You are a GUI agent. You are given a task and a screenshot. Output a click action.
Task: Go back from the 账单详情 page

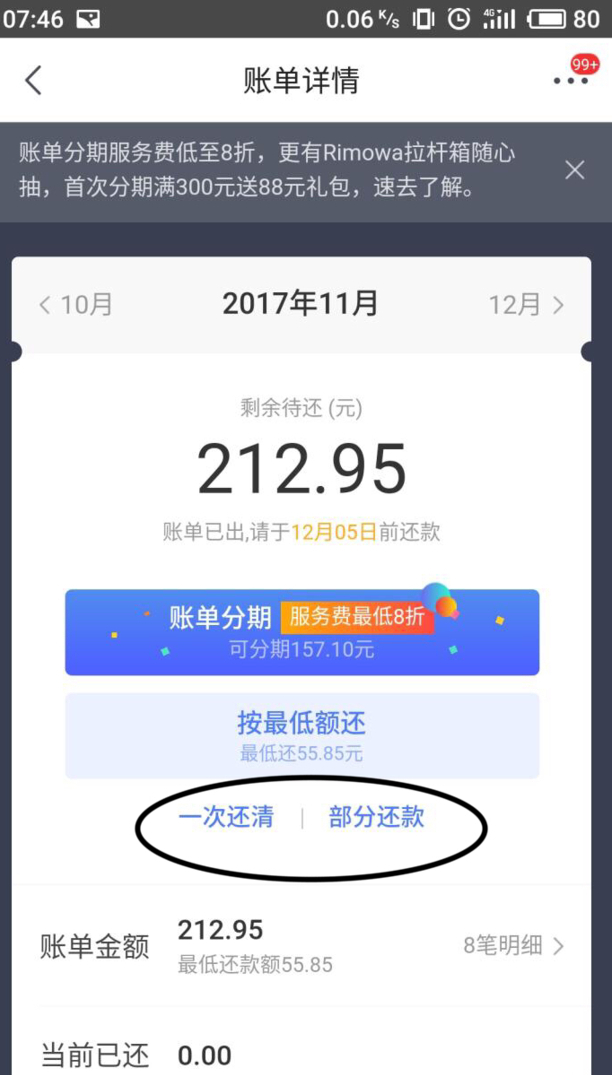tap(34, 80)
